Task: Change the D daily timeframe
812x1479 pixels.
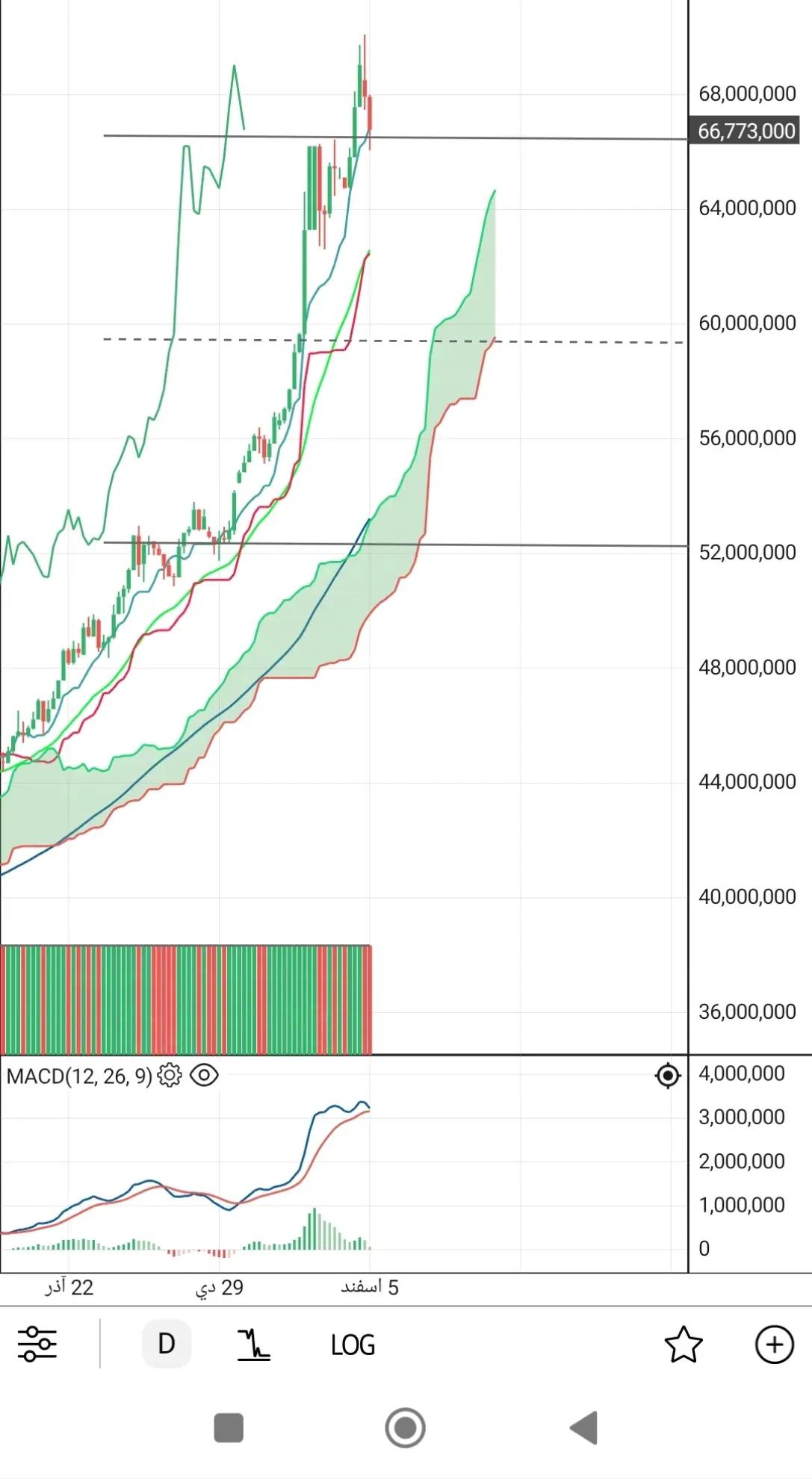Action: (x=166, y=1345)
